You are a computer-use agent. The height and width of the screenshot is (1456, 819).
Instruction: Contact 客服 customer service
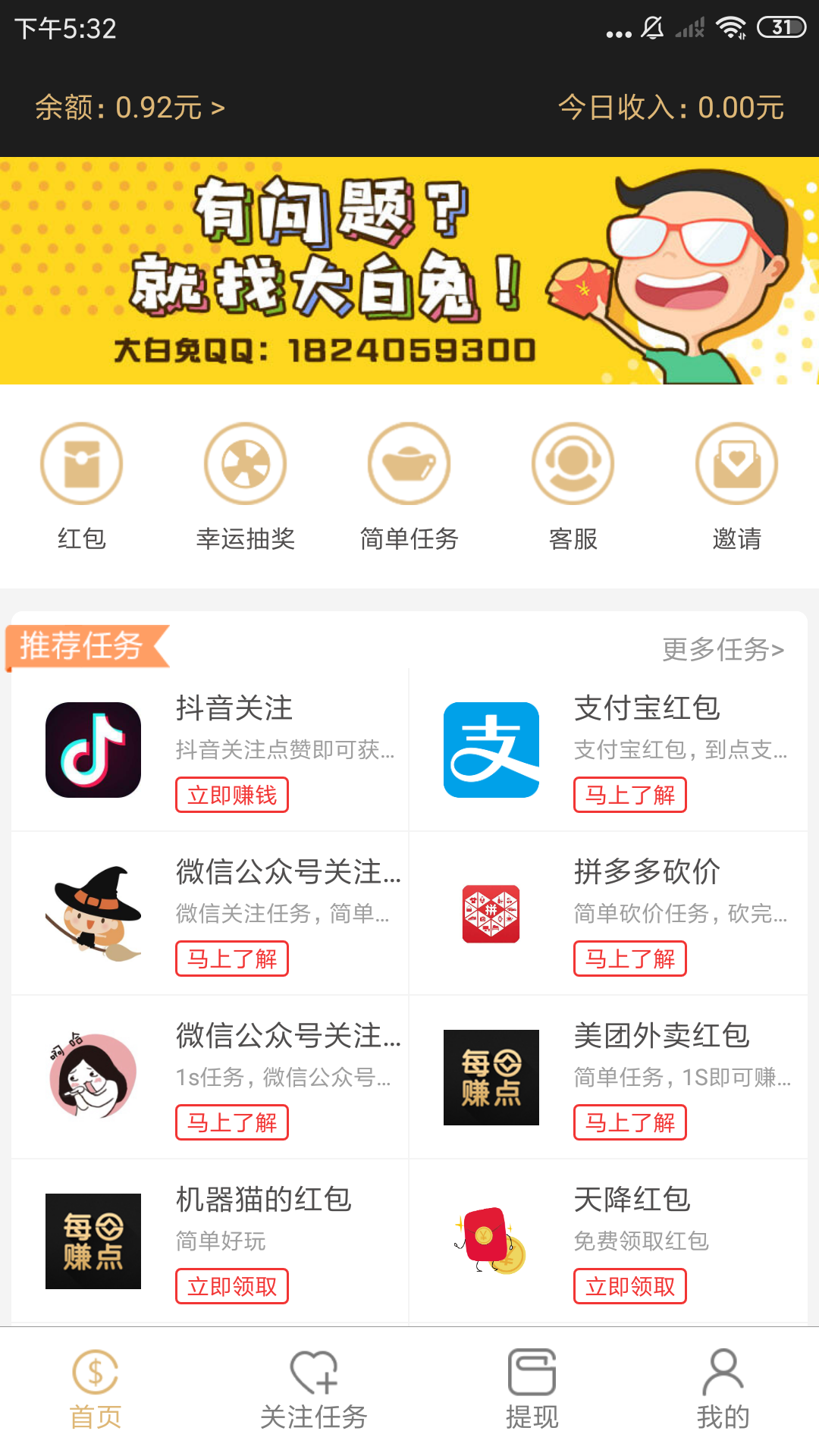tap(573, 485)
